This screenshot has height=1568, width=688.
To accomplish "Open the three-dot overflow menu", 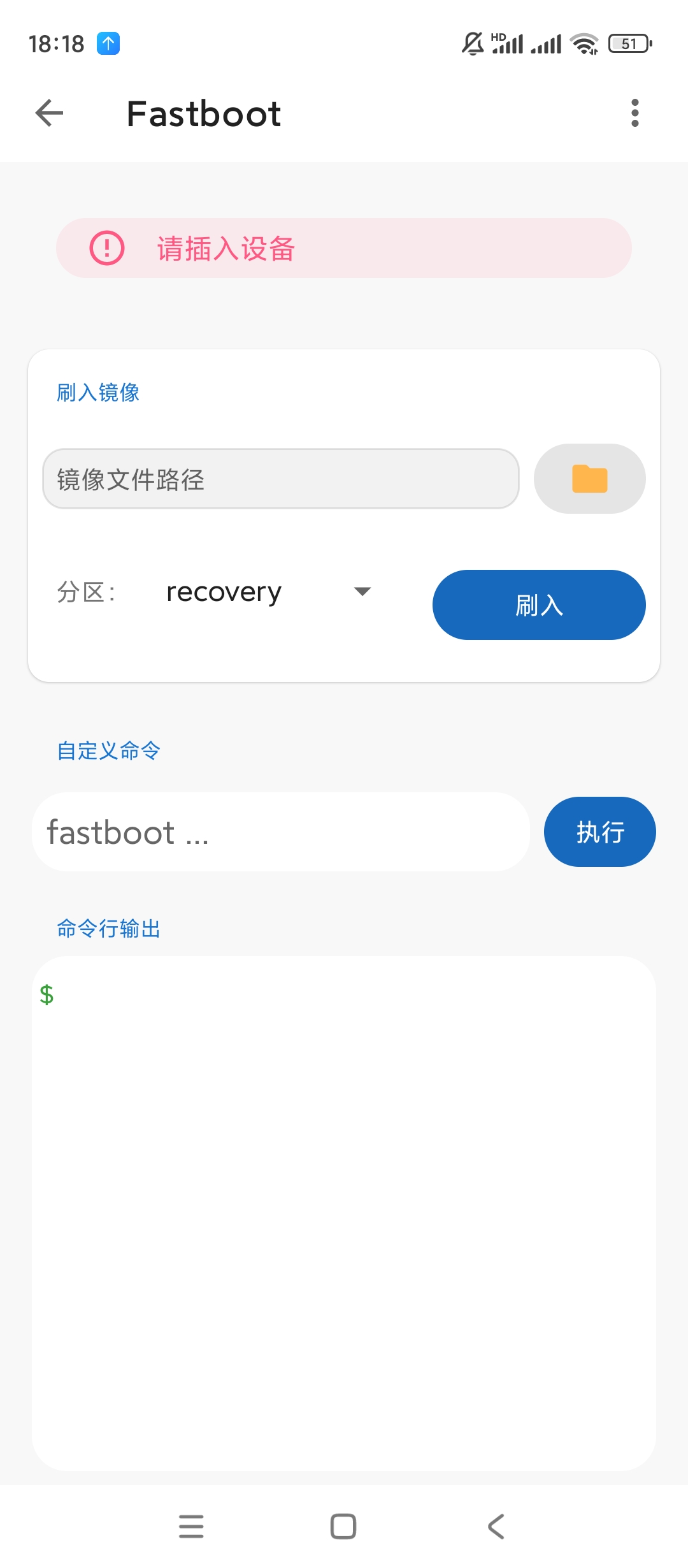I will point(634,113).
